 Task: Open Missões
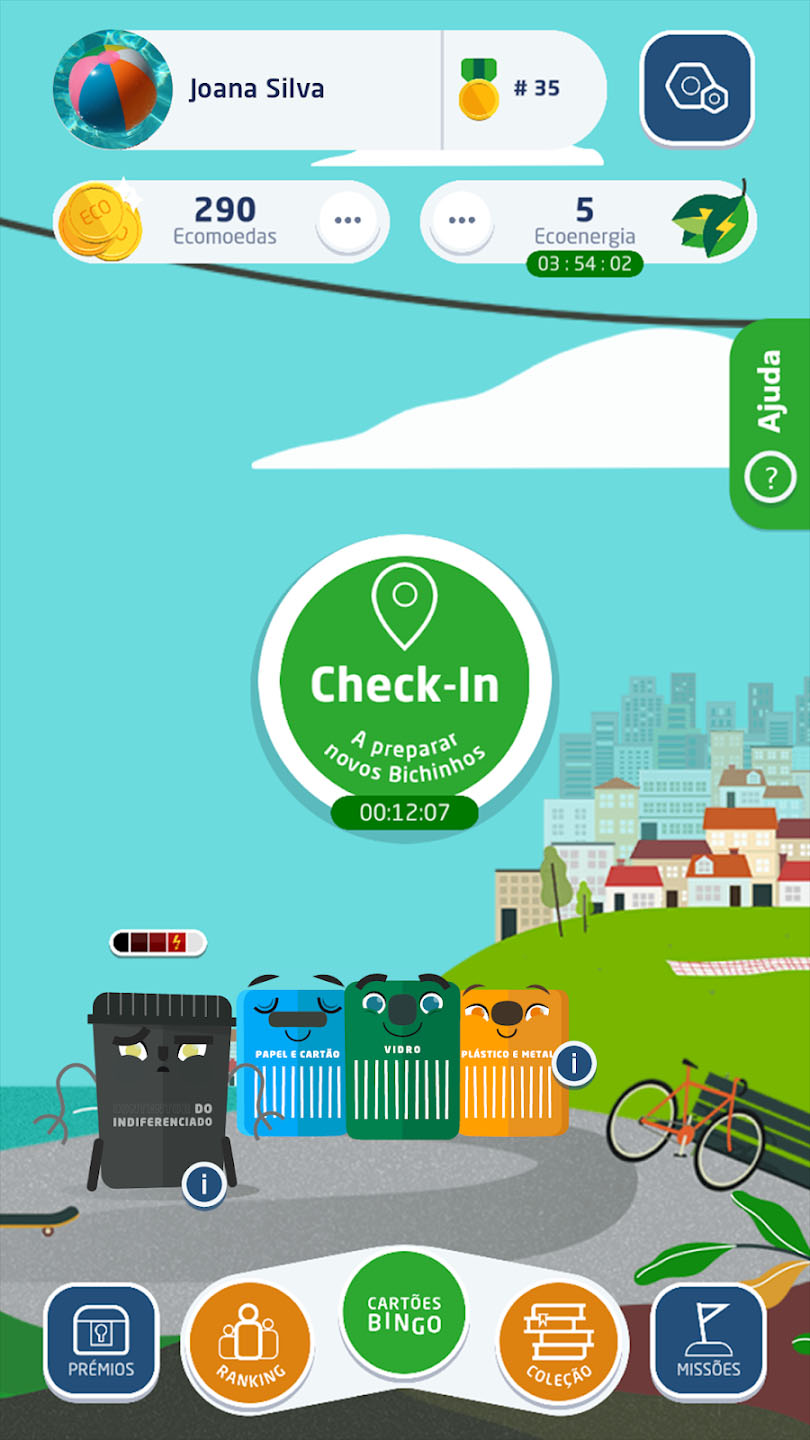(708, 1341)
